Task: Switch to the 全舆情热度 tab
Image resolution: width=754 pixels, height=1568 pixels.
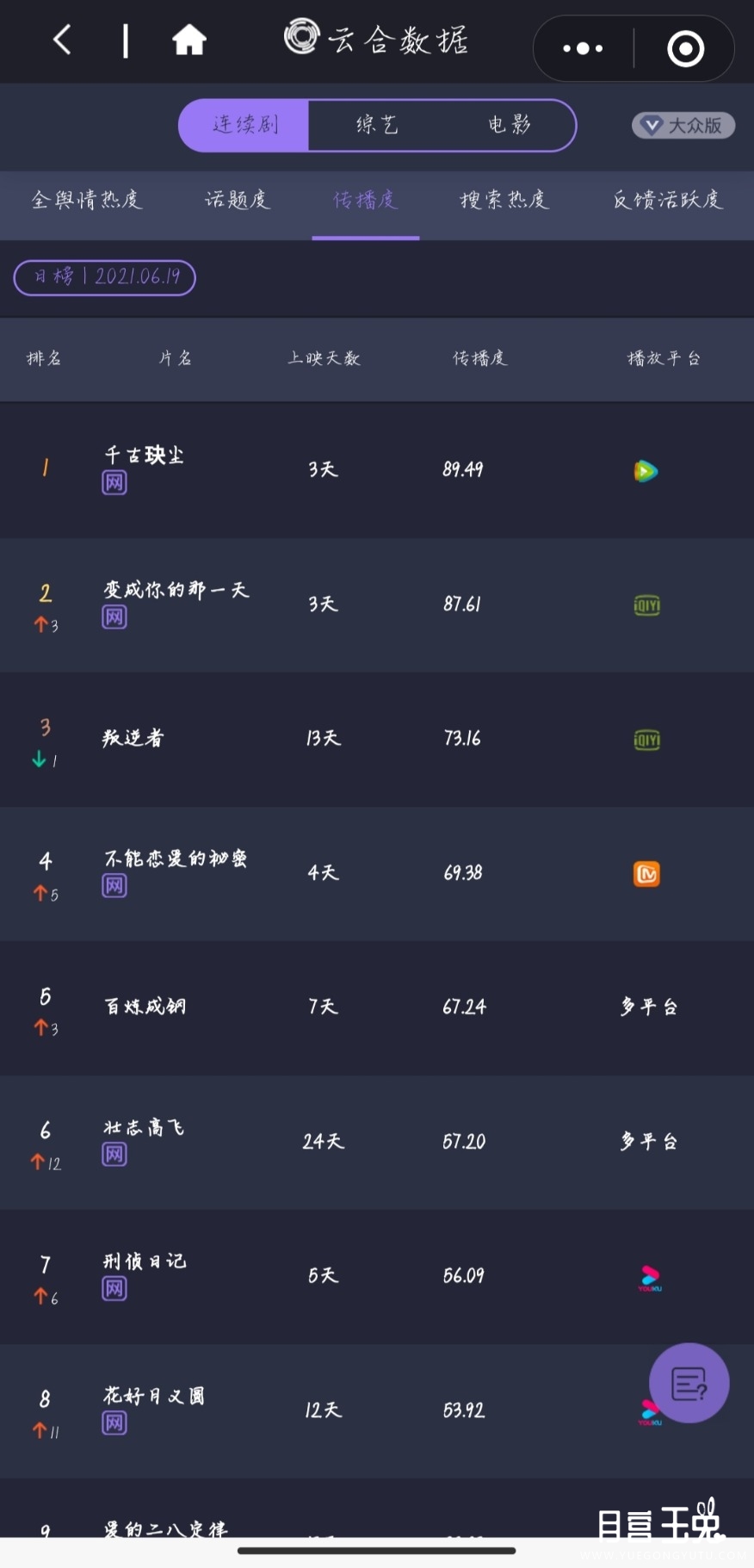Action: click(87, 200)
